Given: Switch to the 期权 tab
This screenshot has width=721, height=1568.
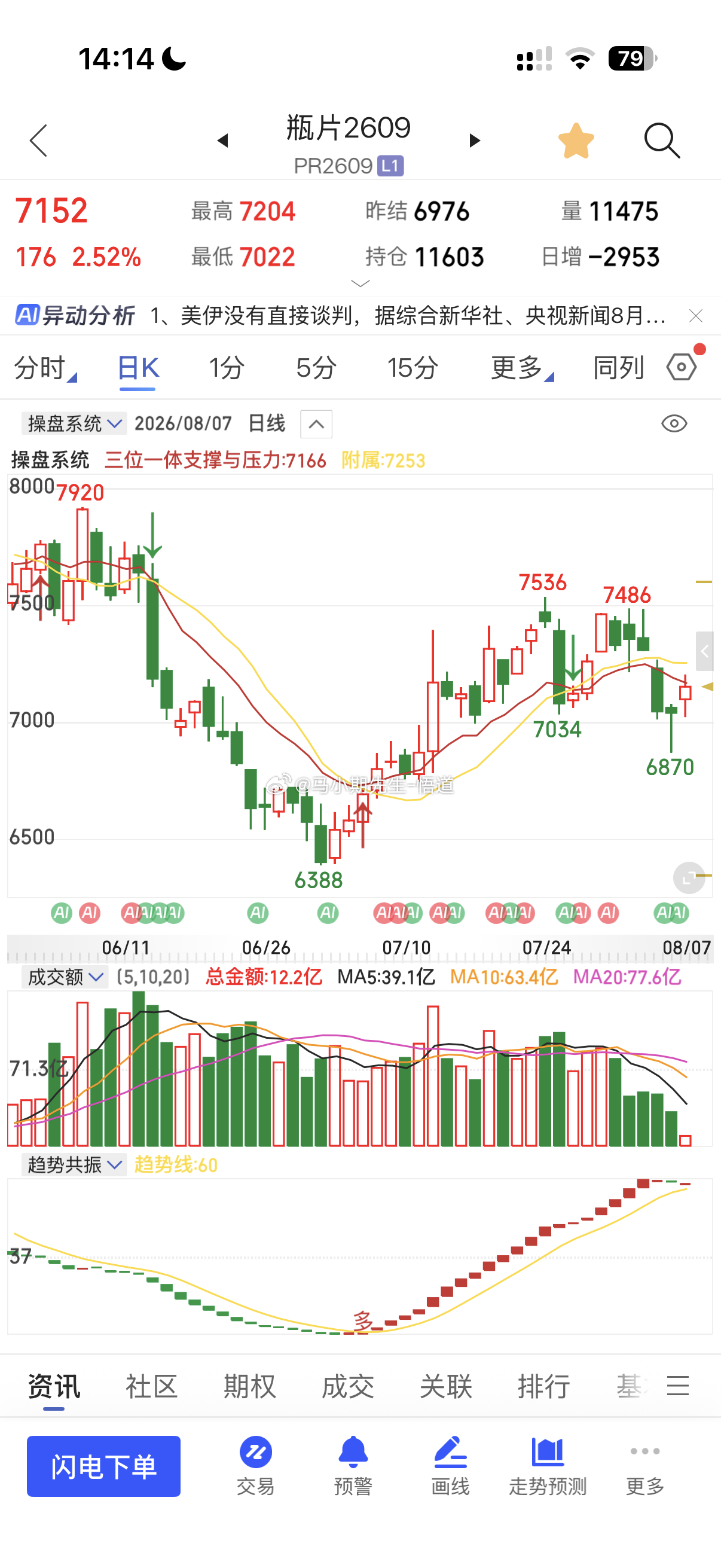Looking at the screenshot, I should point(249,1387).
